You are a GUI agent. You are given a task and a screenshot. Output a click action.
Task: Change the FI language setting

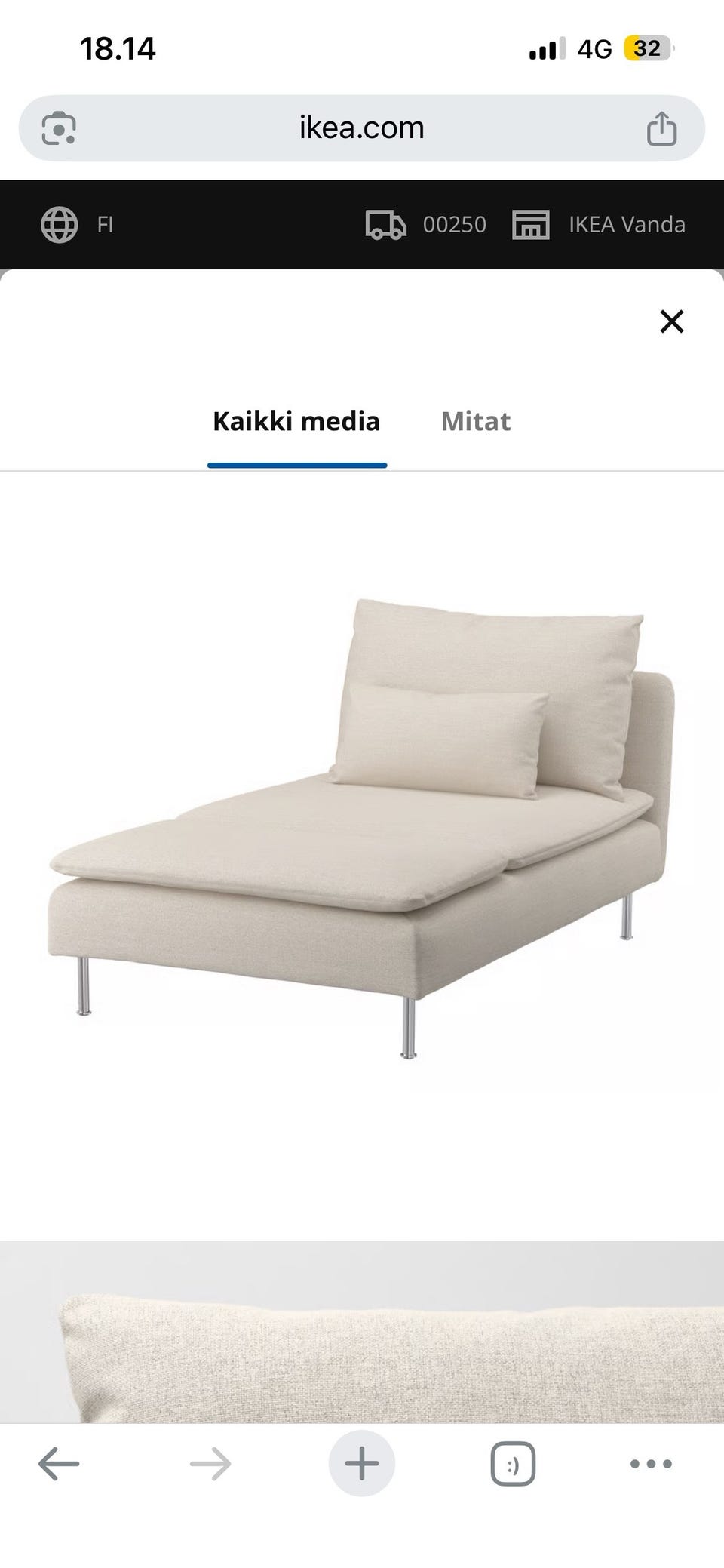click(77, 224)
